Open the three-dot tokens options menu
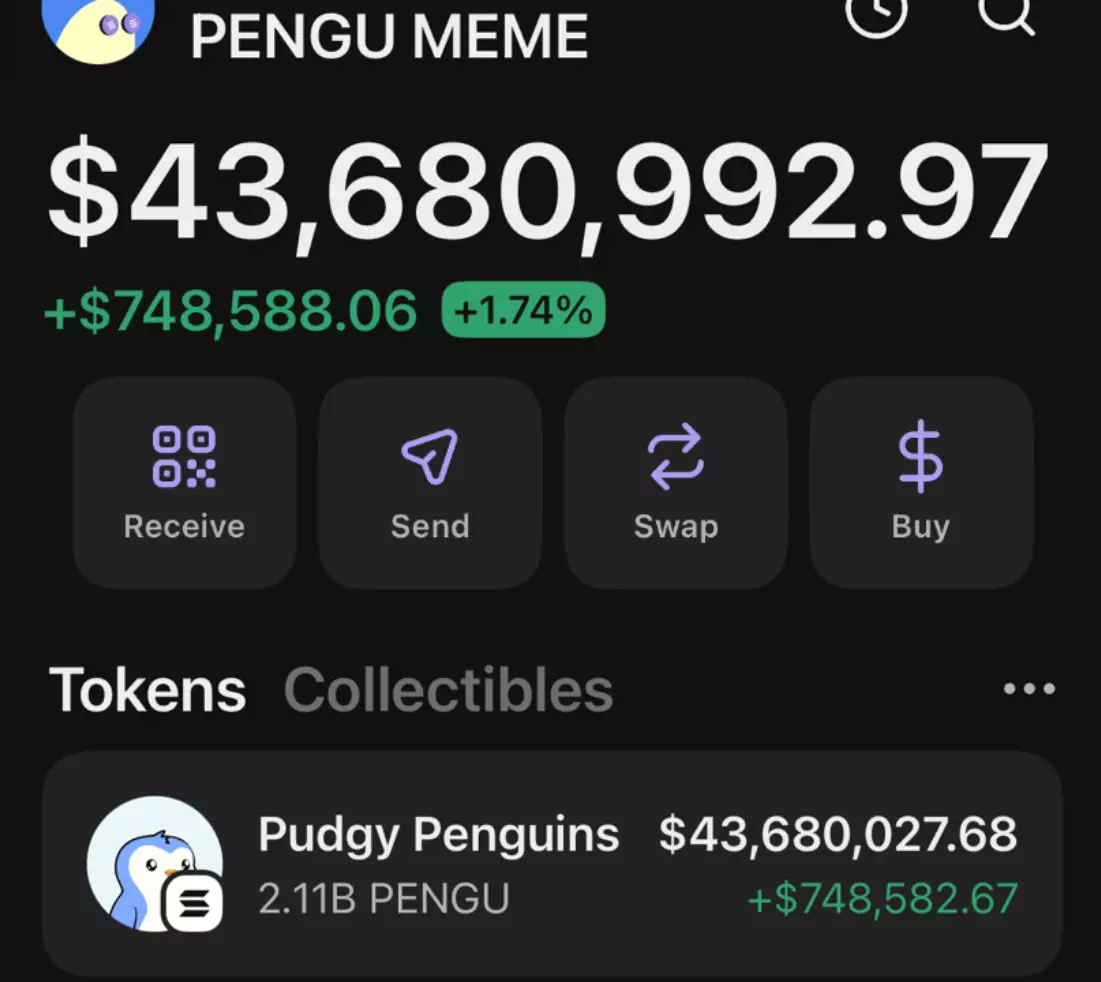 [1029, 689]
